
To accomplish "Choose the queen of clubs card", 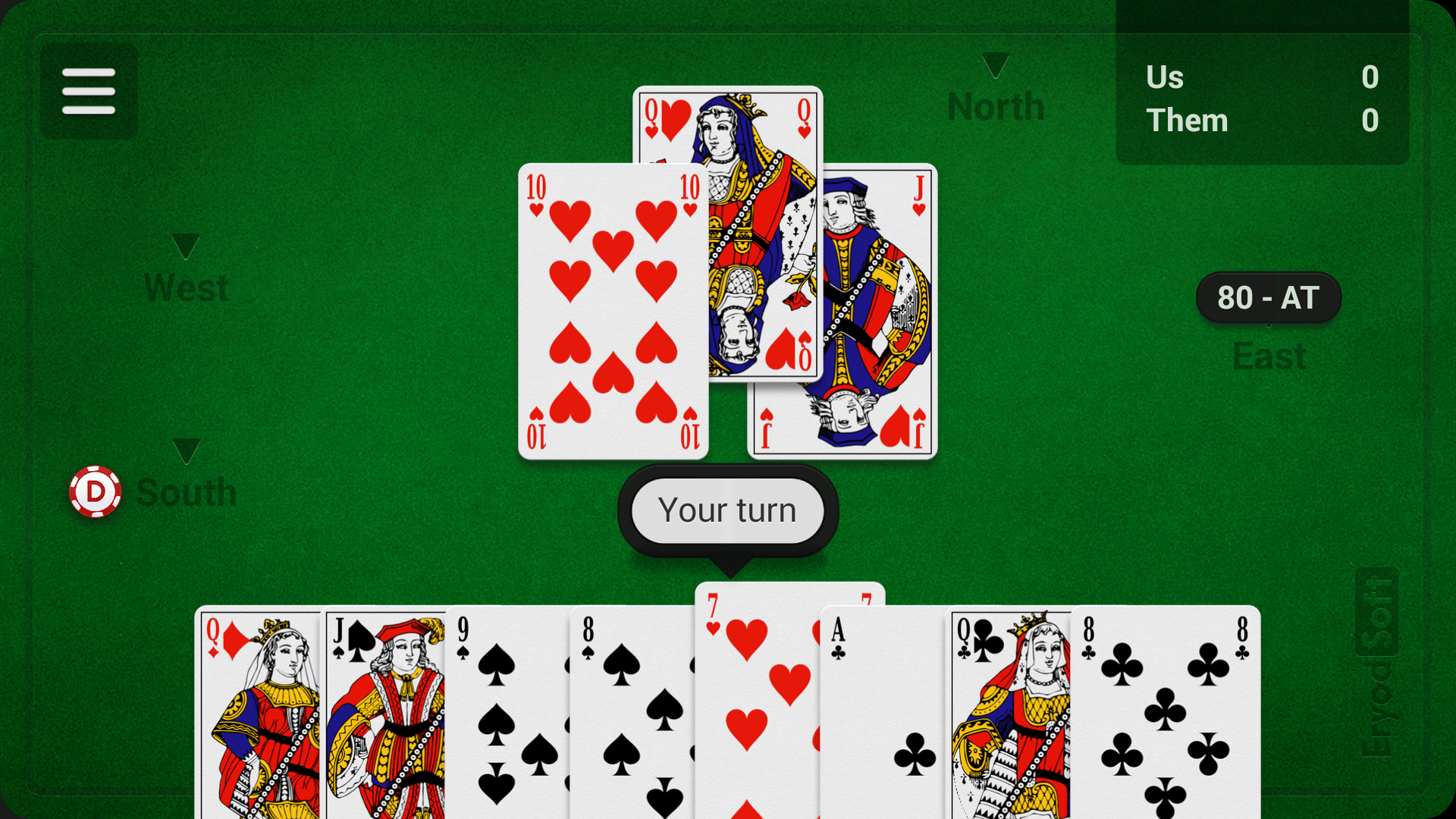I will click(1010, 713).
